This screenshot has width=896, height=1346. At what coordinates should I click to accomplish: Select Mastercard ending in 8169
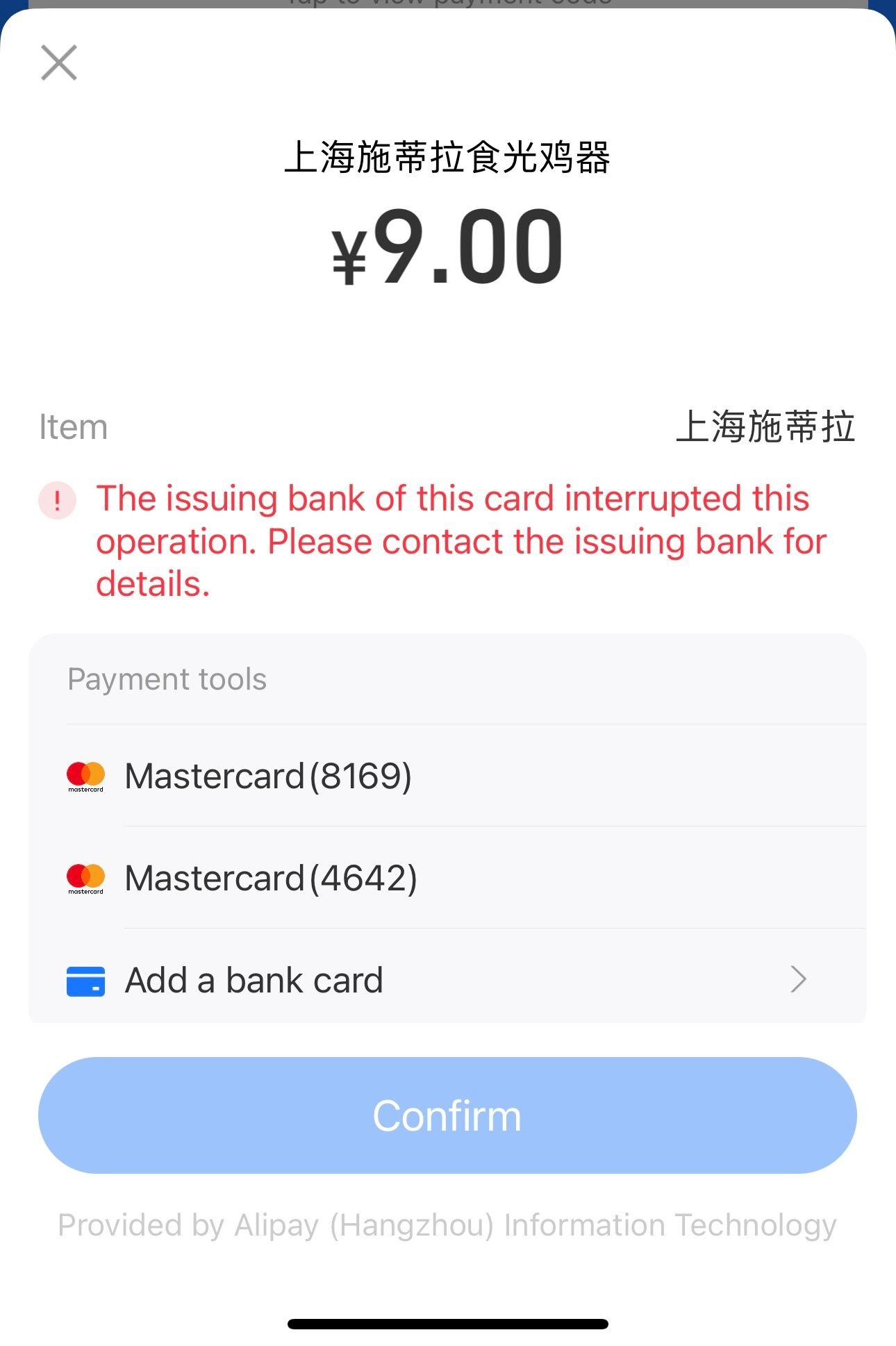point(268,776)
